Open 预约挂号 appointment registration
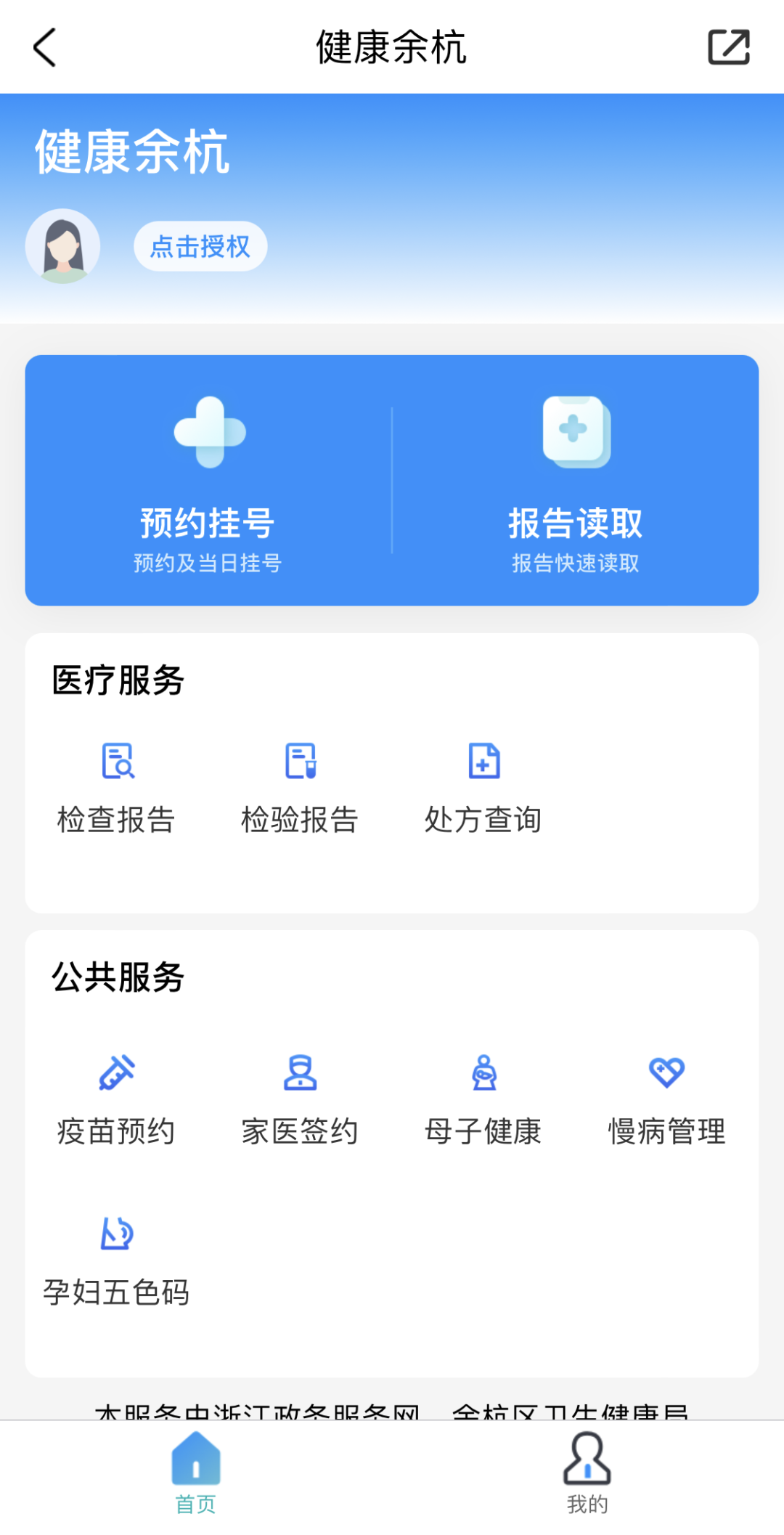 pos(208,481)
